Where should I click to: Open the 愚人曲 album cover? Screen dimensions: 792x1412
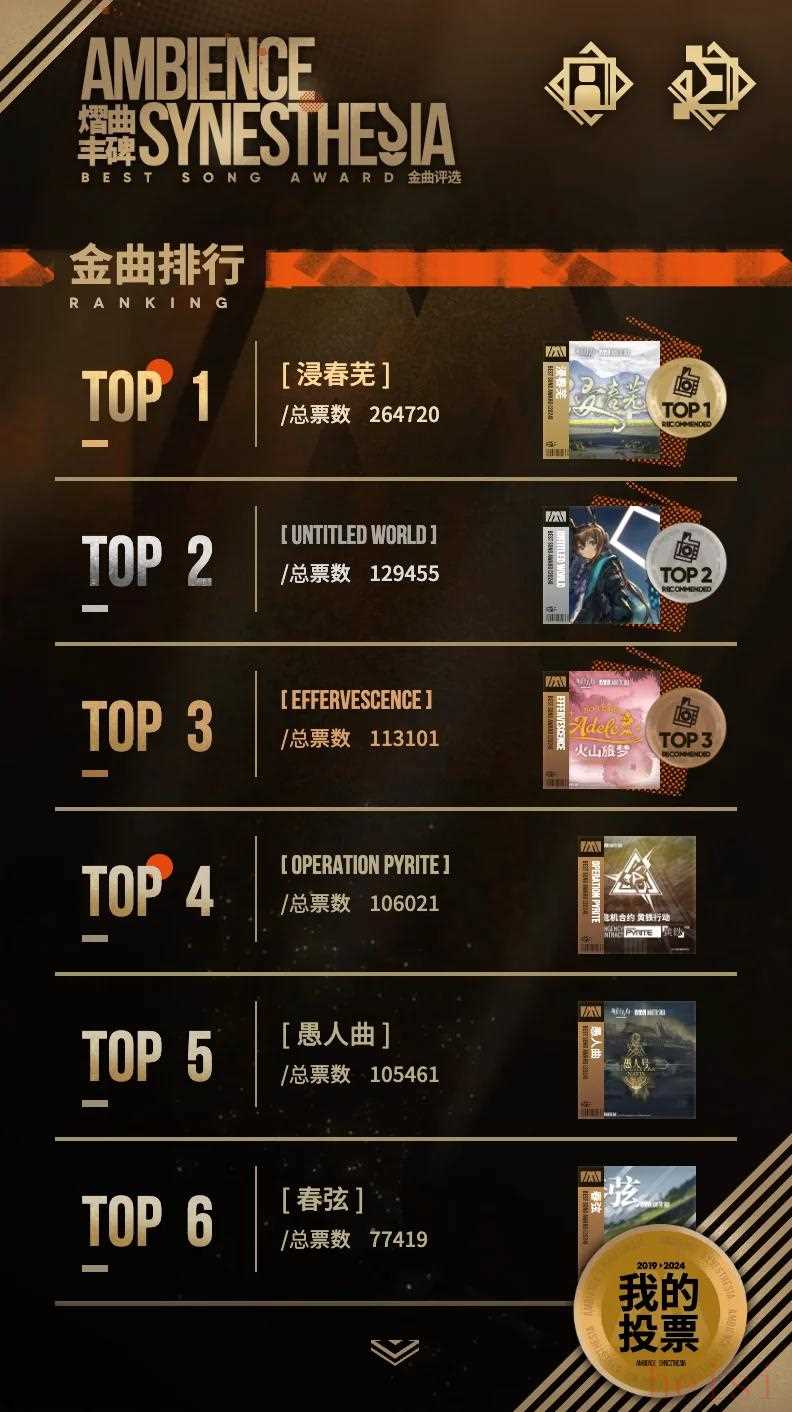637,1060
